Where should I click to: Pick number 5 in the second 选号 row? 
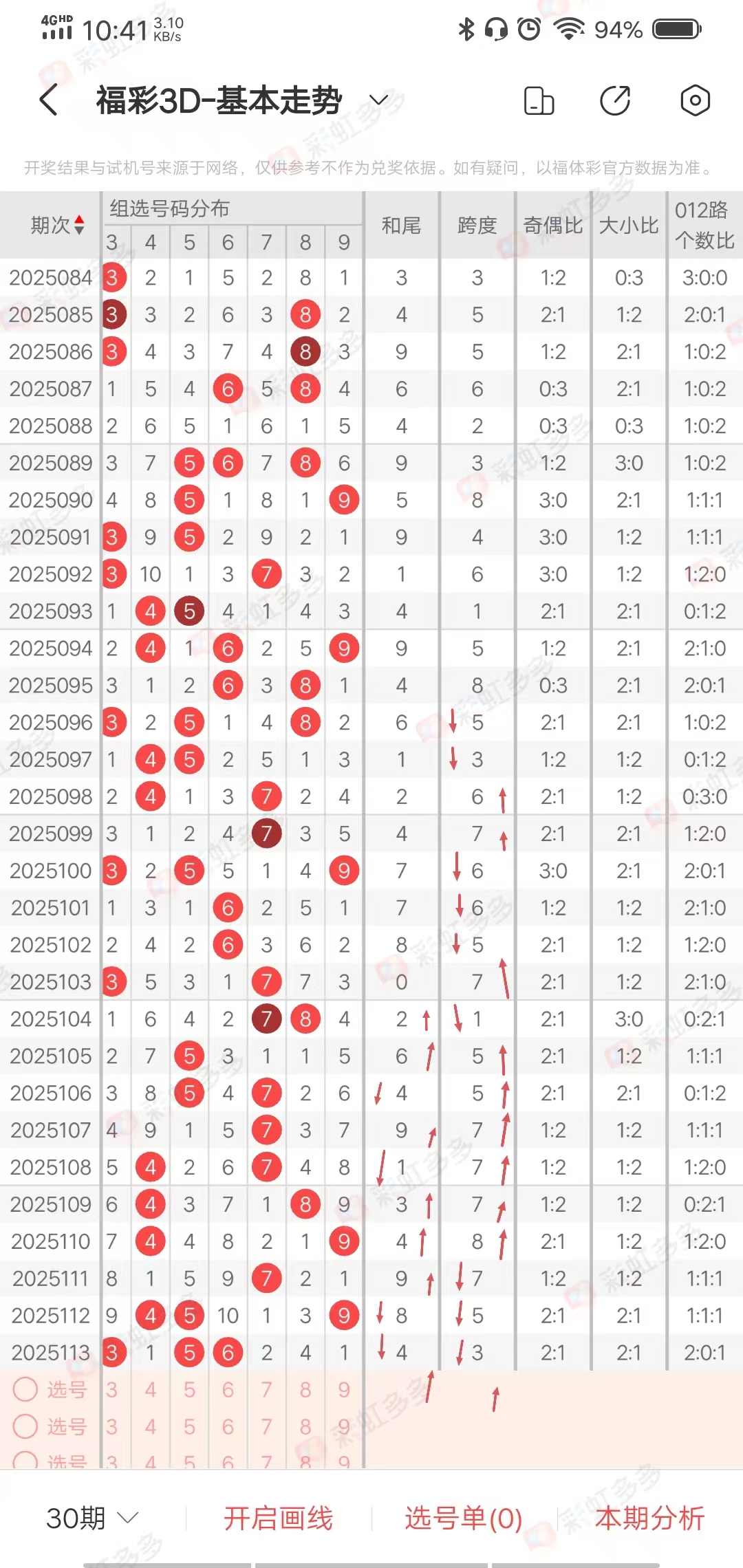tap(189, 1427)
